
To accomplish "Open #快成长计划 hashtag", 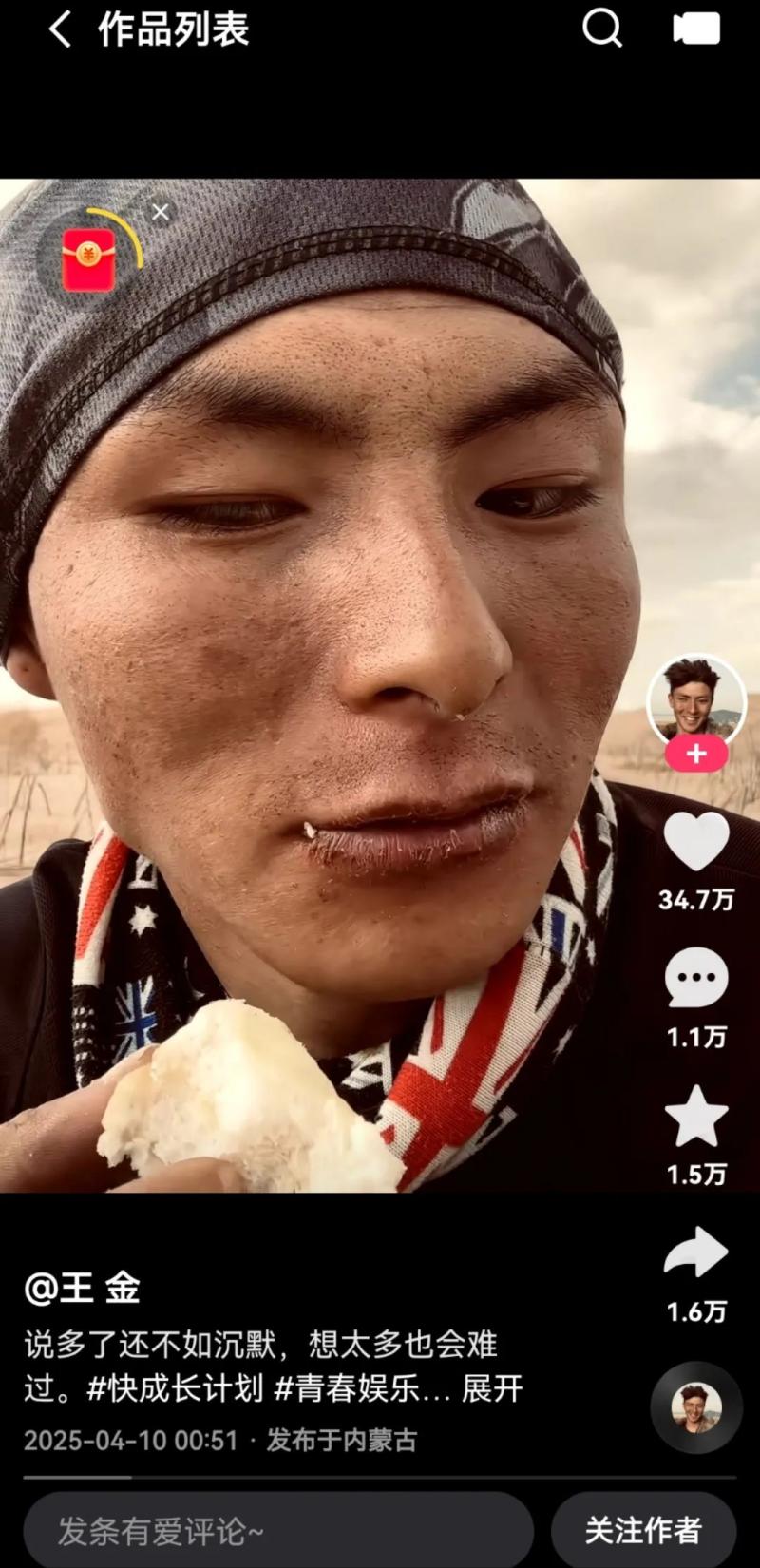I will coord(175,1388).
